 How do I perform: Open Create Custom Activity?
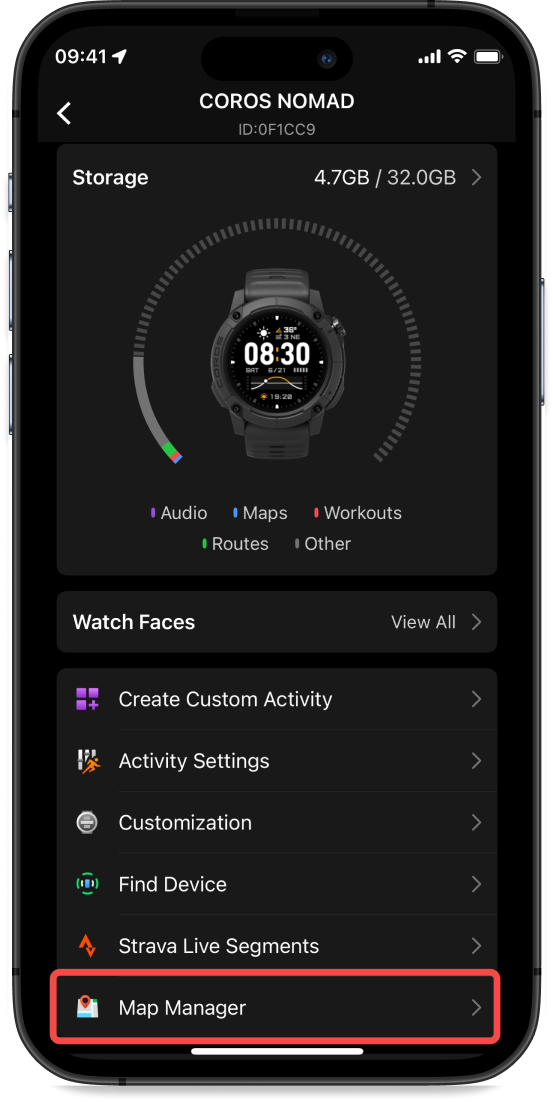tap(277, 699)
